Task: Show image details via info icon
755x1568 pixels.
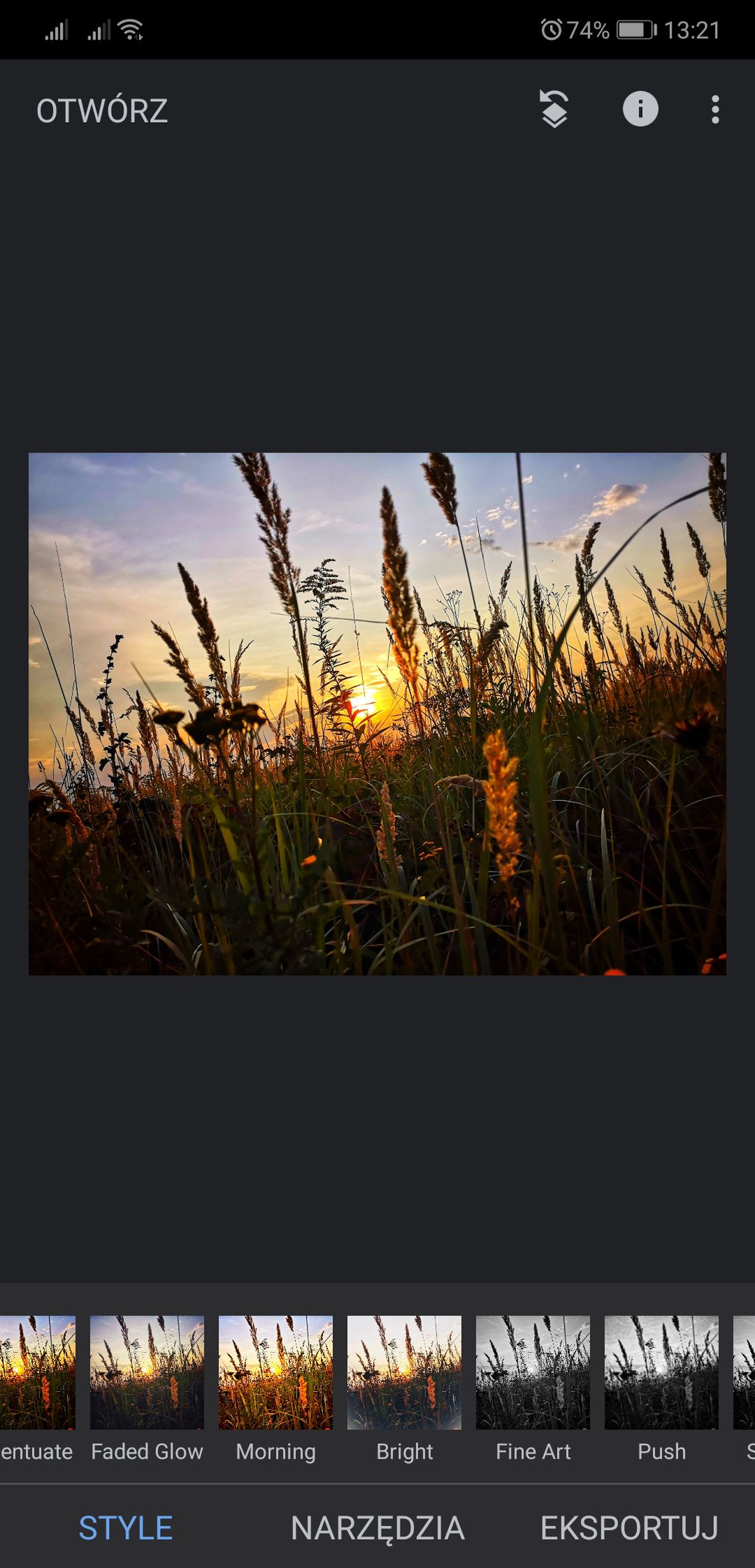Action: point(640,110)
